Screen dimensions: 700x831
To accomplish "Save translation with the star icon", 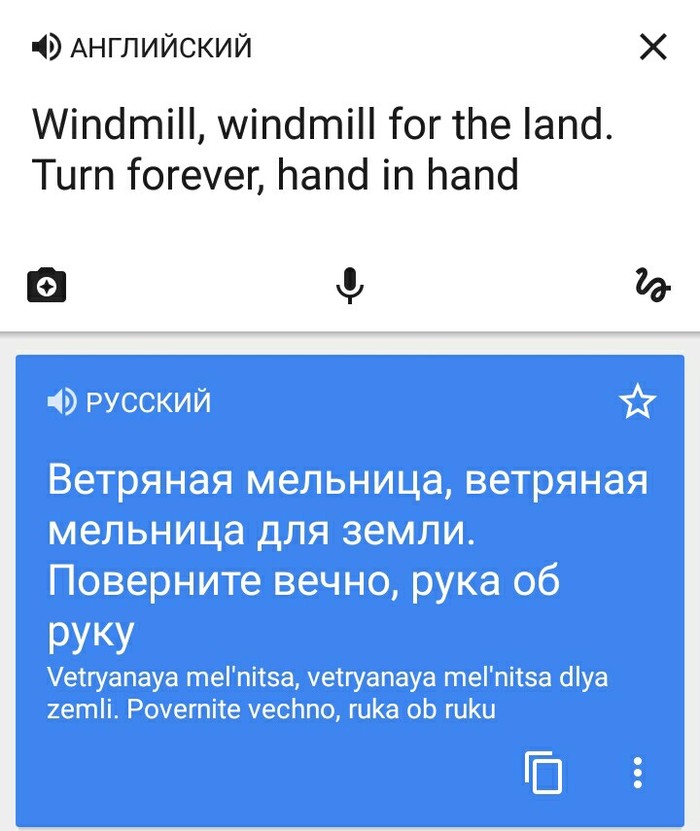I will tap(637, 402).
